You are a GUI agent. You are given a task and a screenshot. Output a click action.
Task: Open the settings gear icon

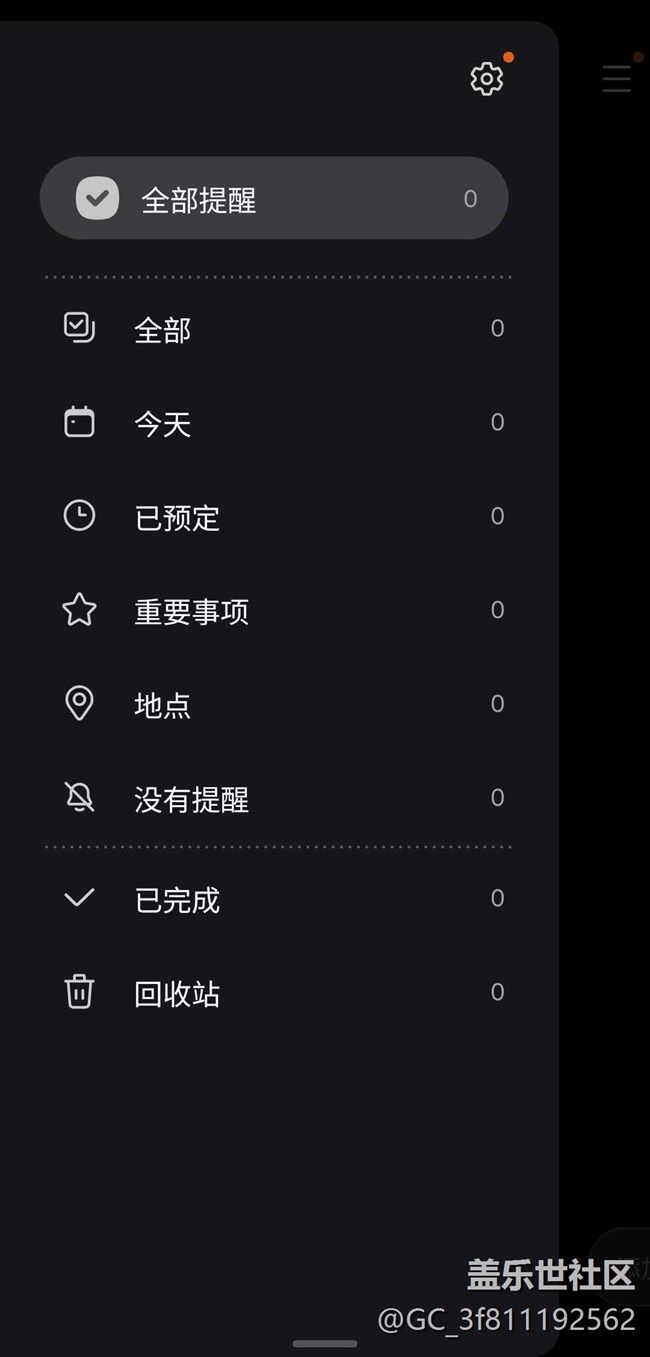(x=487, y=79)
